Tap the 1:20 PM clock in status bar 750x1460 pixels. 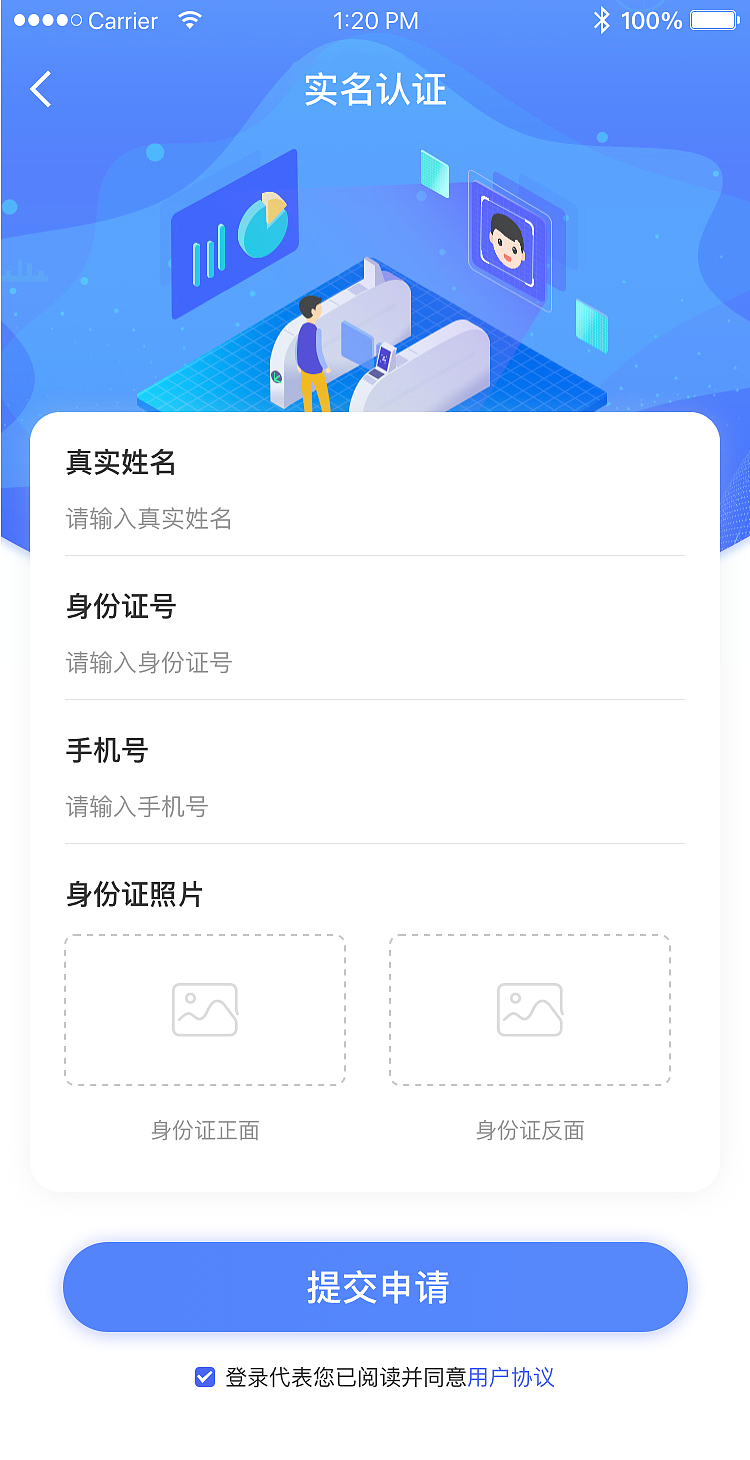tap(375, 18)
